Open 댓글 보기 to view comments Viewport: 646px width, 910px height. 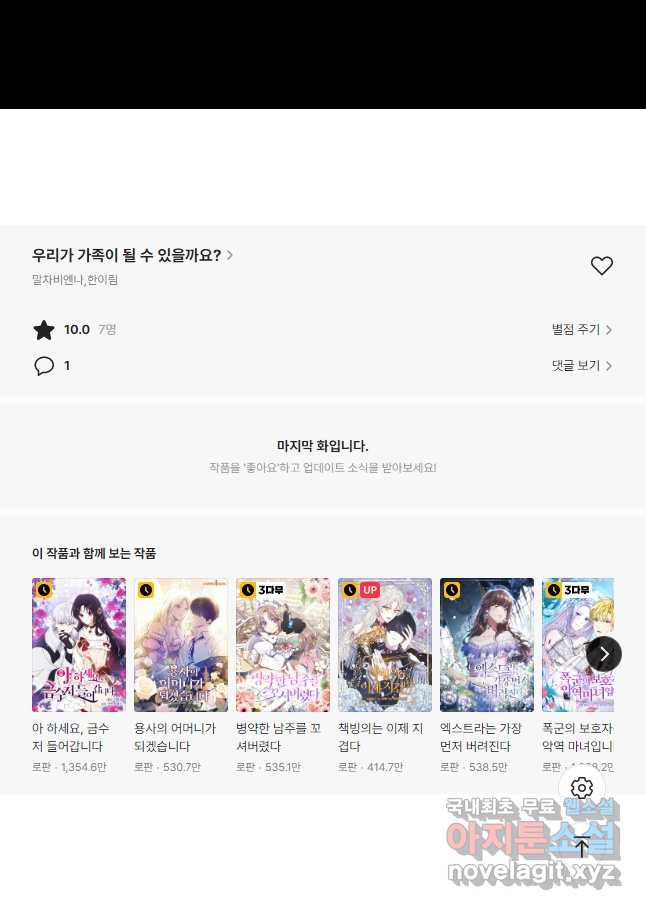pos(581,366)
